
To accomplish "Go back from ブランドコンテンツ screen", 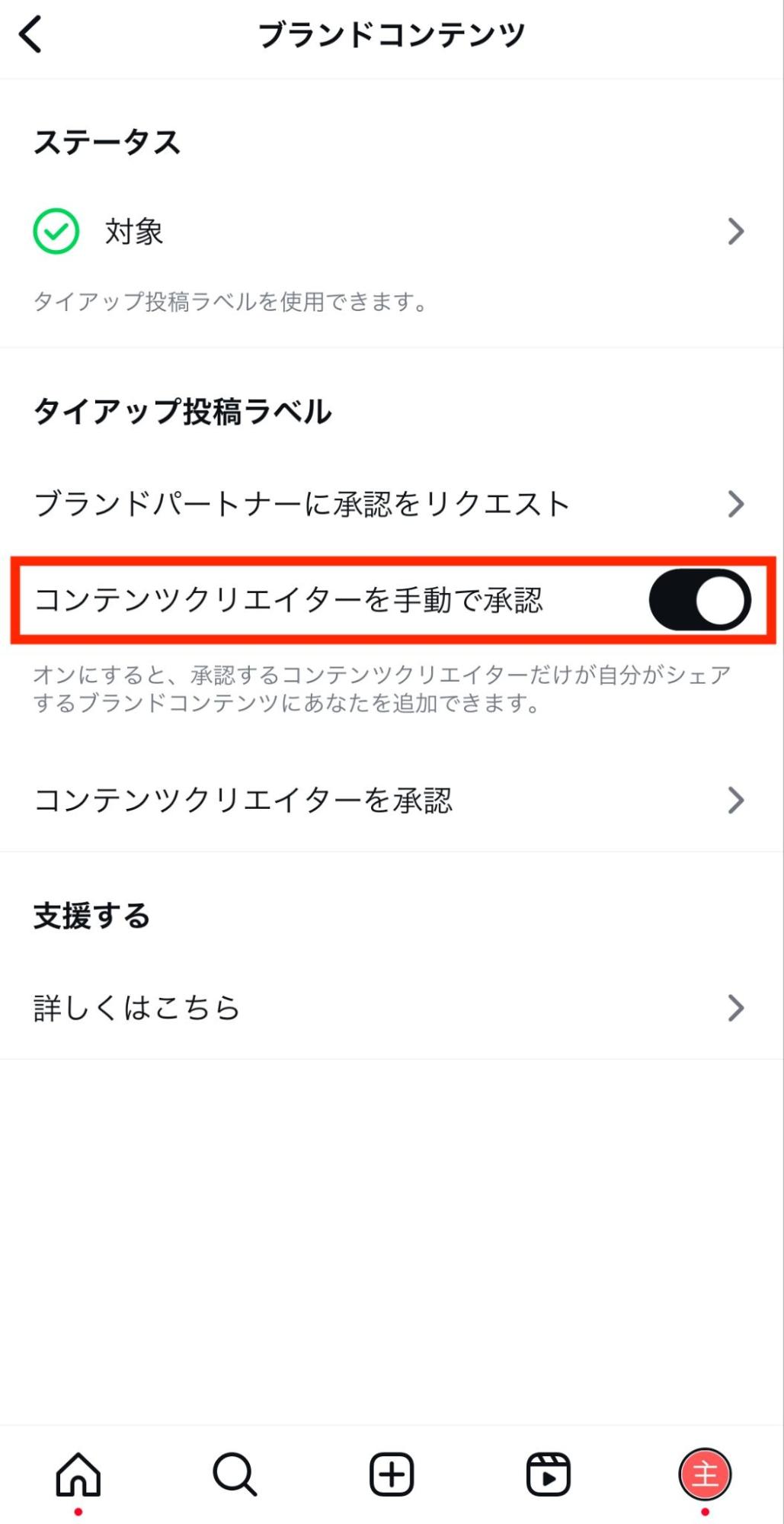I will 31,35.
